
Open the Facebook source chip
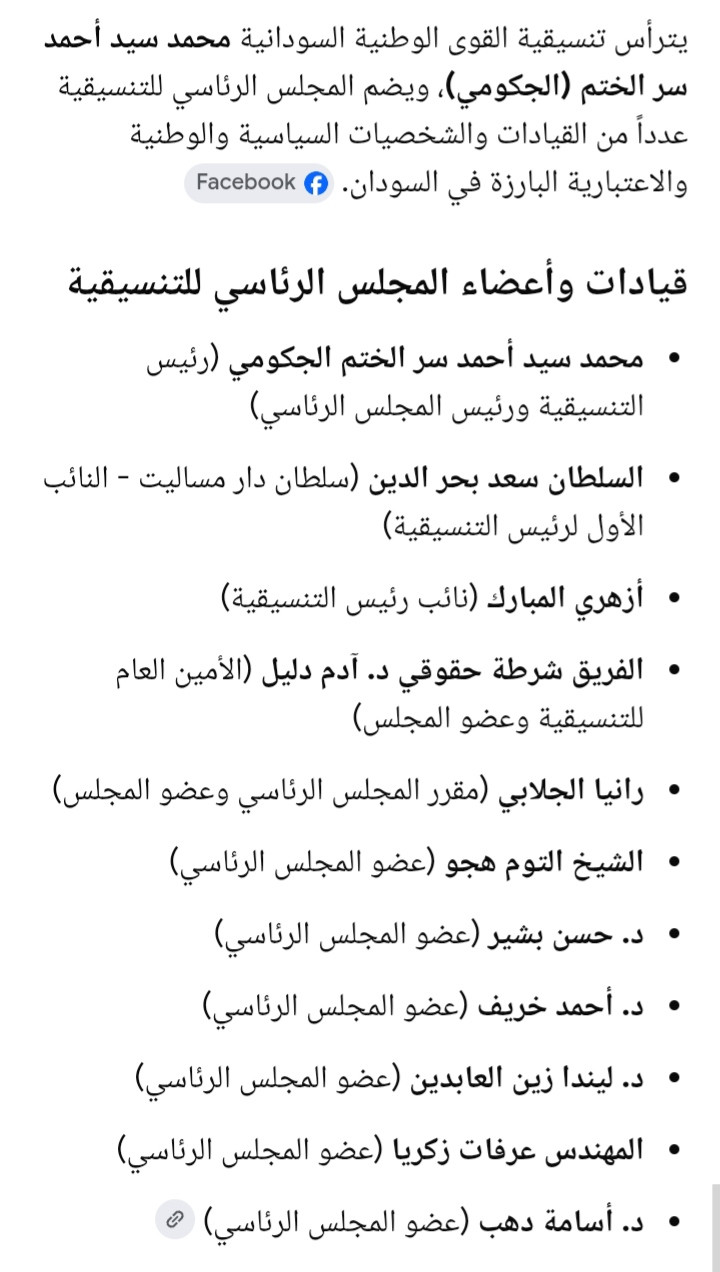point(260,183)
